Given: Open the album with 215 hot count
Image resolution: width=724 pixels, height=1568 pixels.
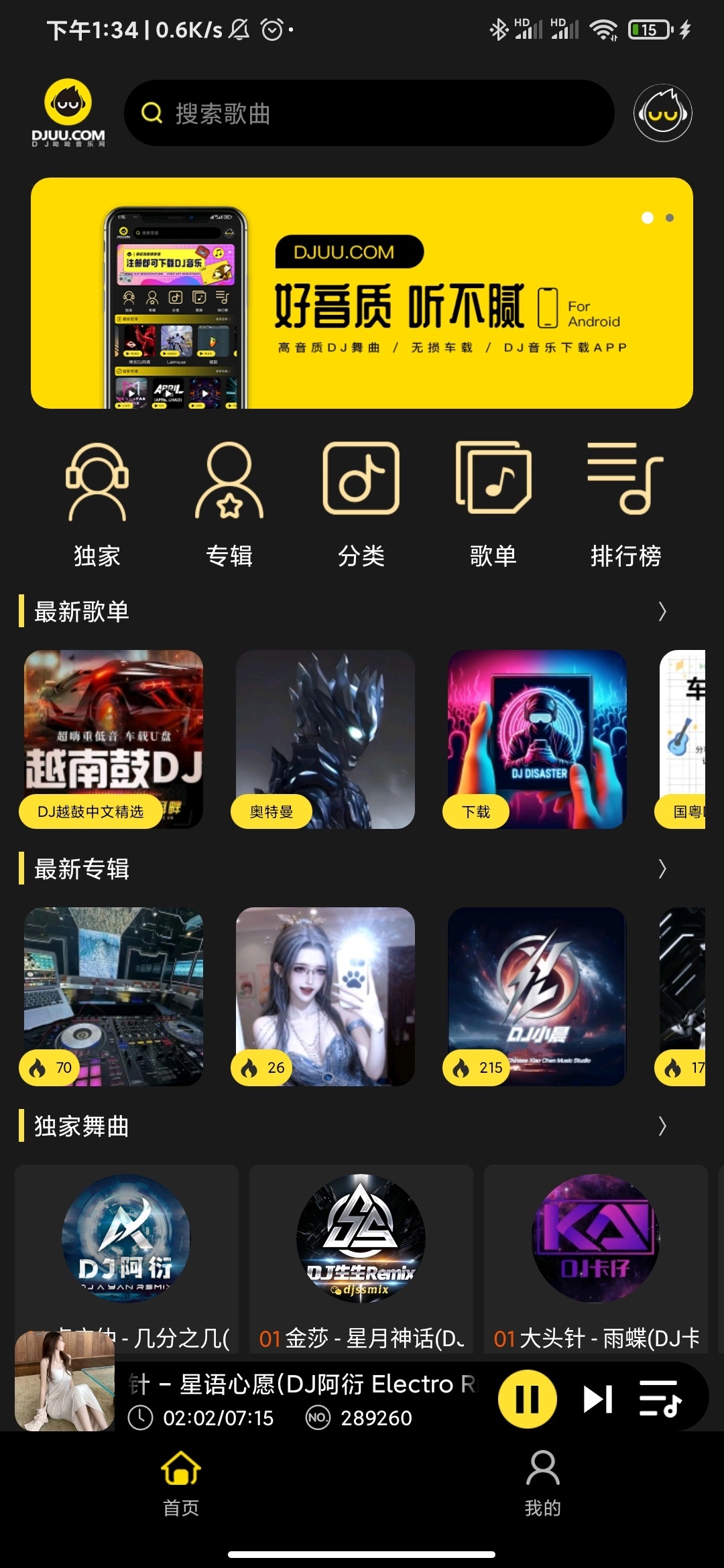Looking at the screenshot, I should (537, 996).
